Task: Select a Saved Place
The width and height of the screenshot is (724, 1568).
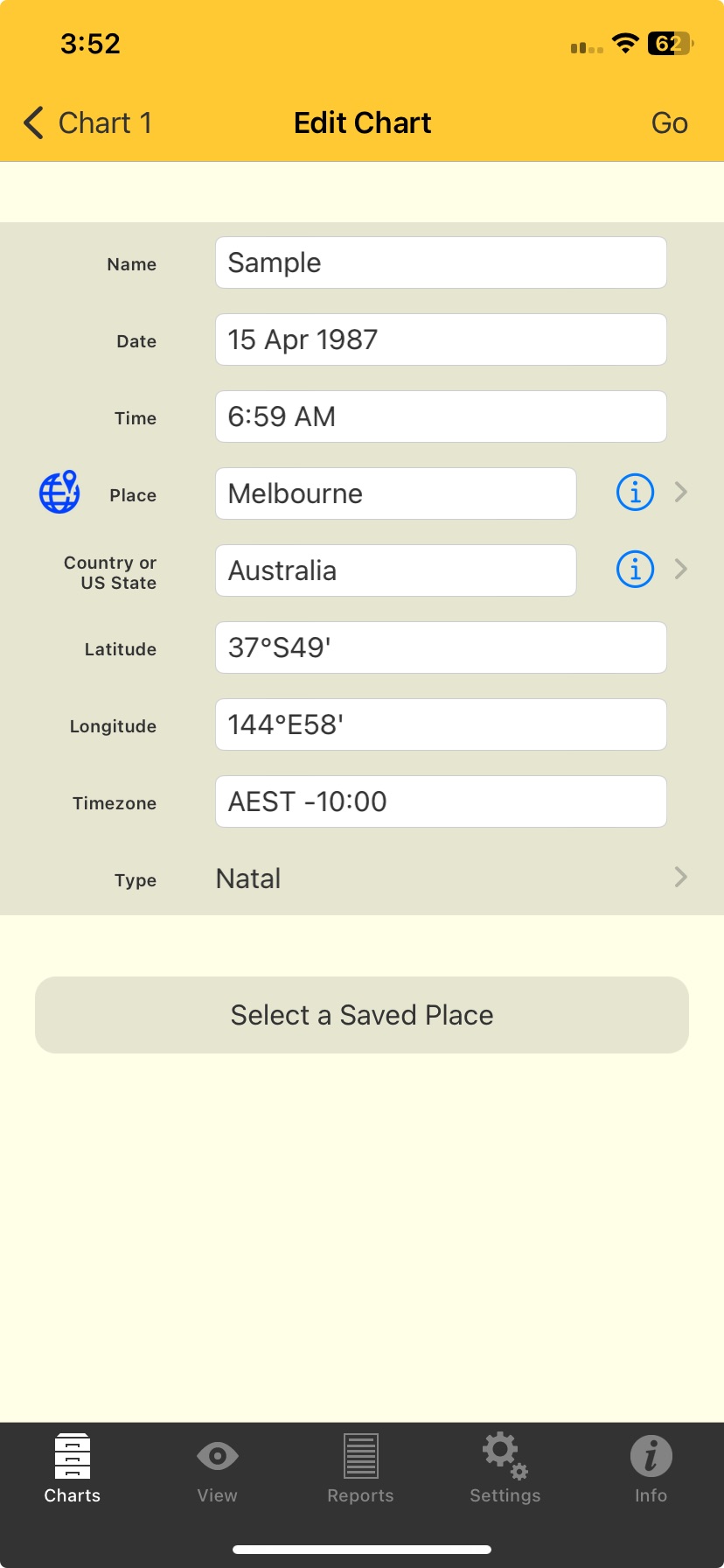Action: (x=362, y=1015)
